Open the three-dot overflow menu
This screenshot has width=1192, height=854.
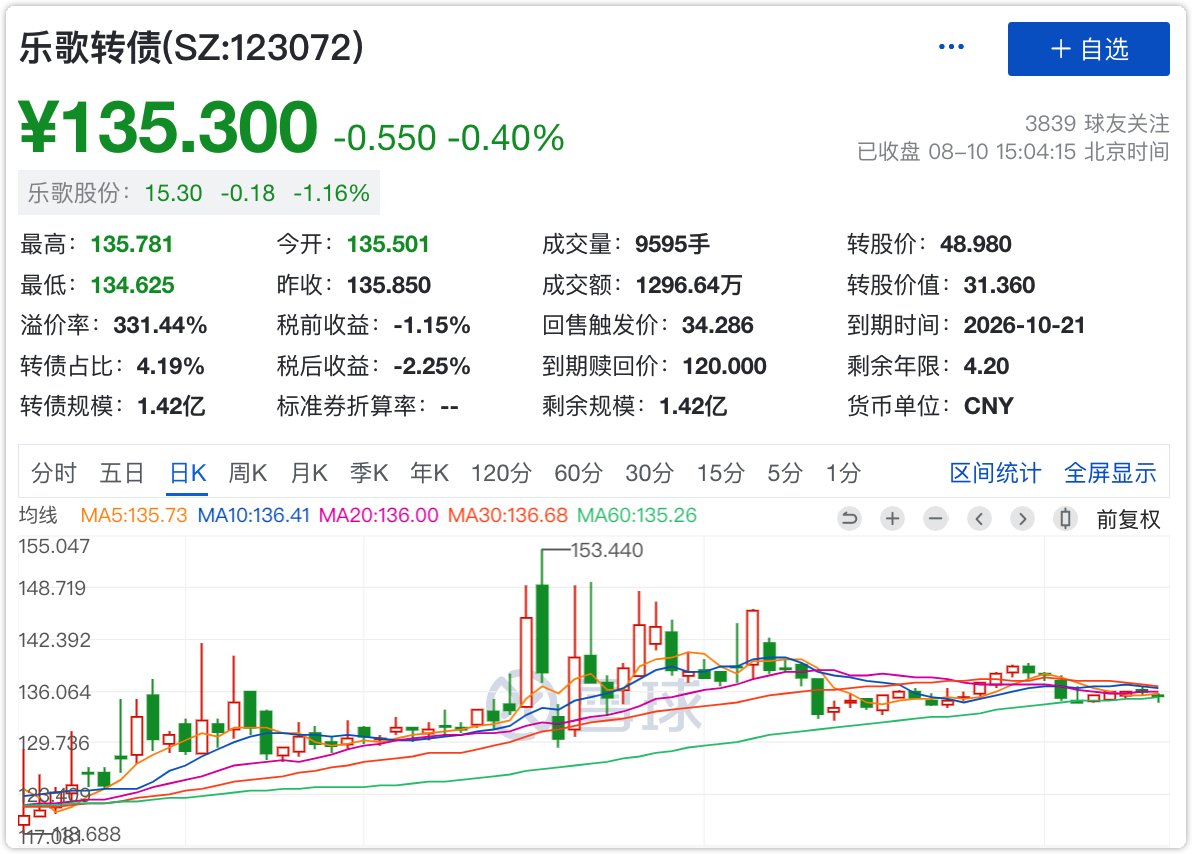click(951, 47)
